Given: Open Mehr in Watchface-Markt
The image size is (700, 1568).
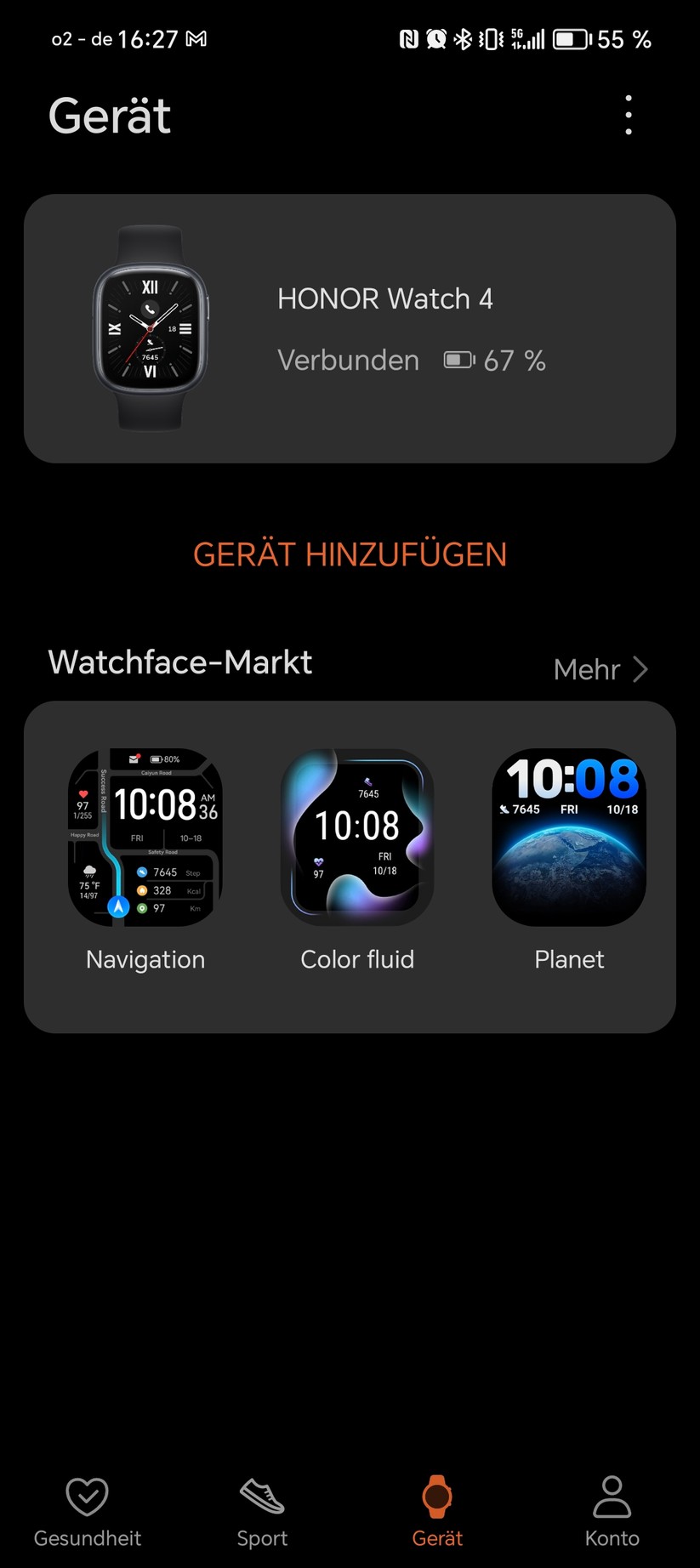Looking at the screenshot, I should coord(600,670).
